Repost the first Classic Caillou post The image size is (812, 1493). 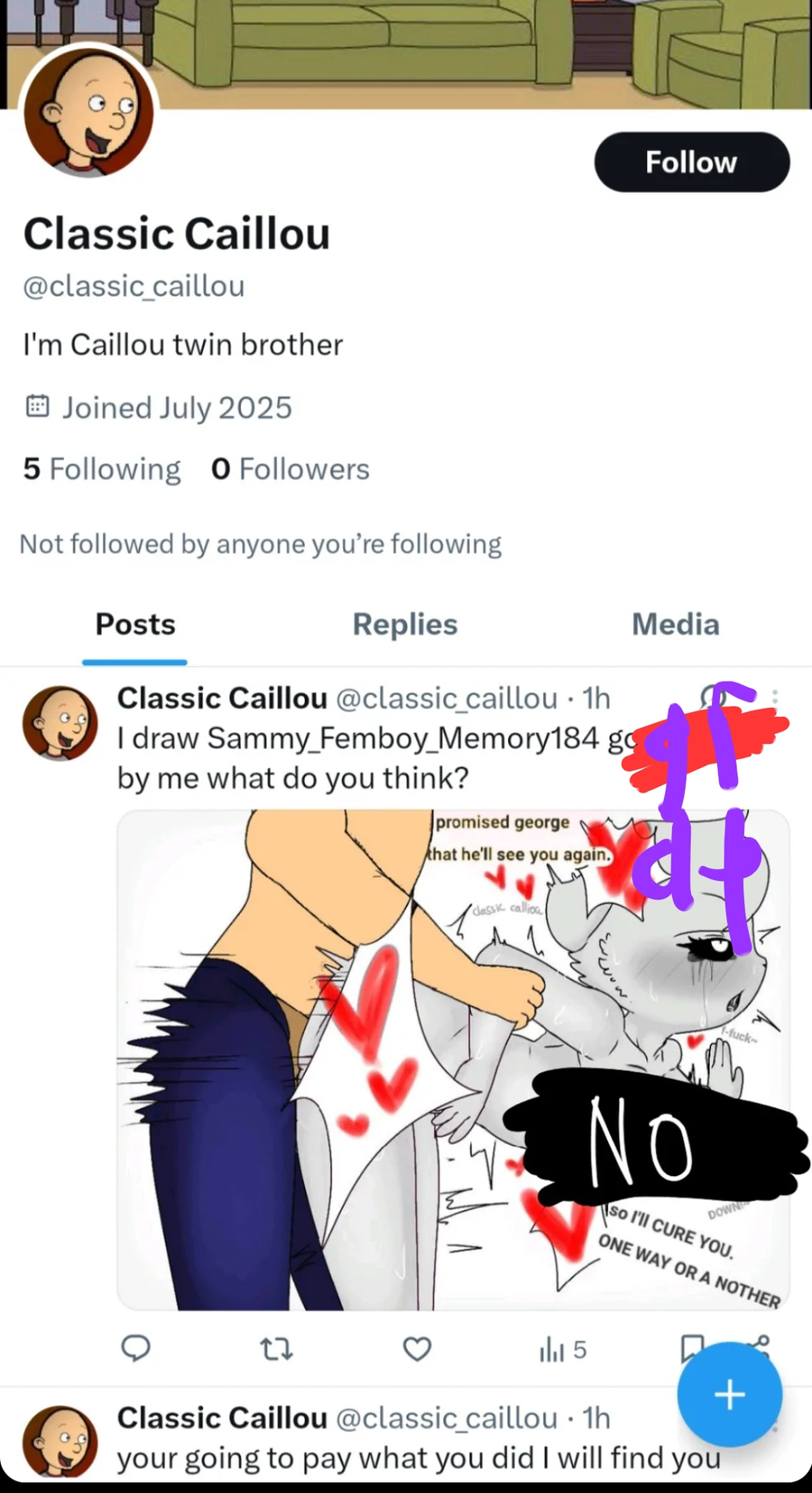276,1349
